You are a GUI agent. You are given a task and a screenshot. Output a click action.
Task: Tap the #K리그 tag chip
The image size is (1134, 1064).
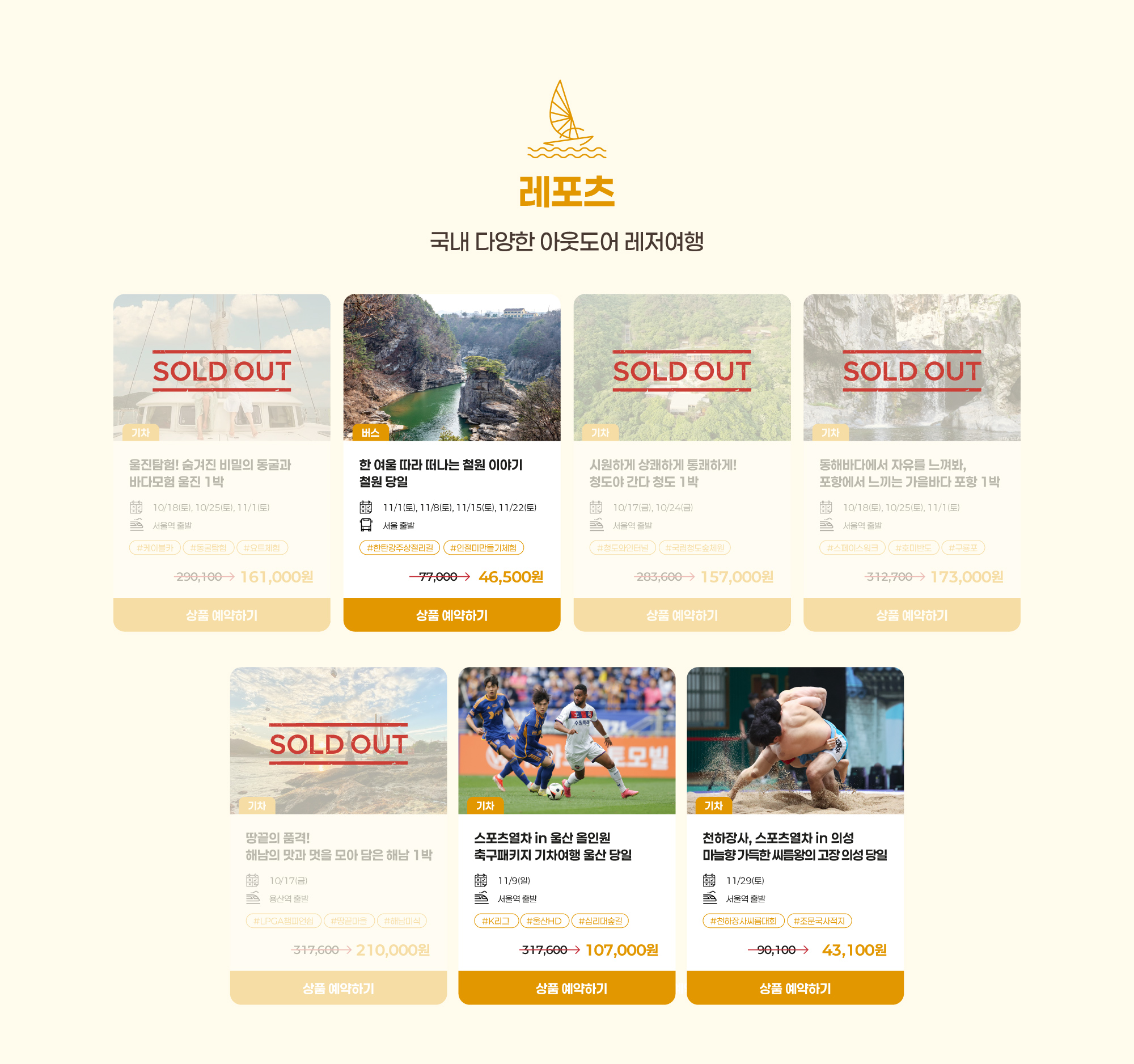(x=496, y=921)
